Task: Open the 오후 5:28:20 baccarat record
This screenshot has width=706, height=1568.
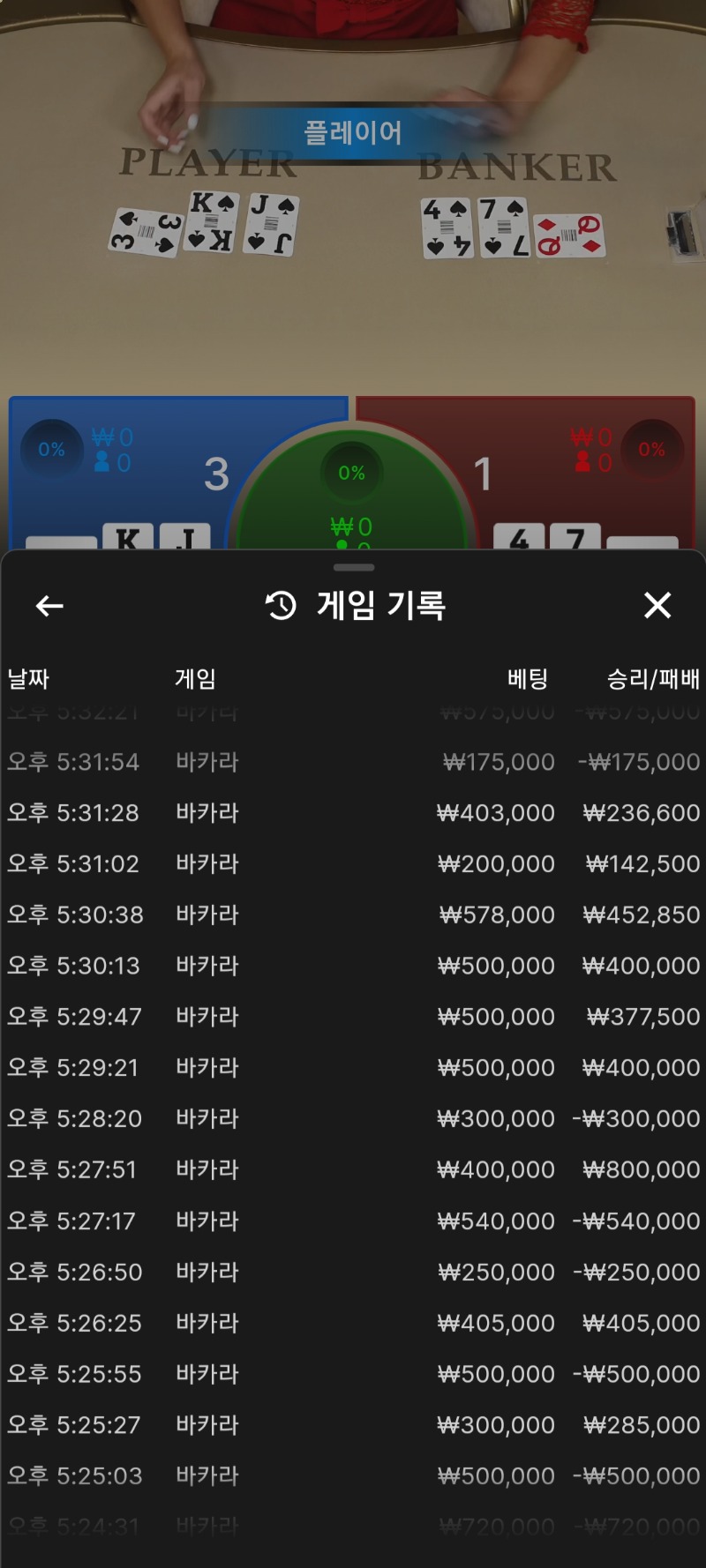Action: (353, 1119)
